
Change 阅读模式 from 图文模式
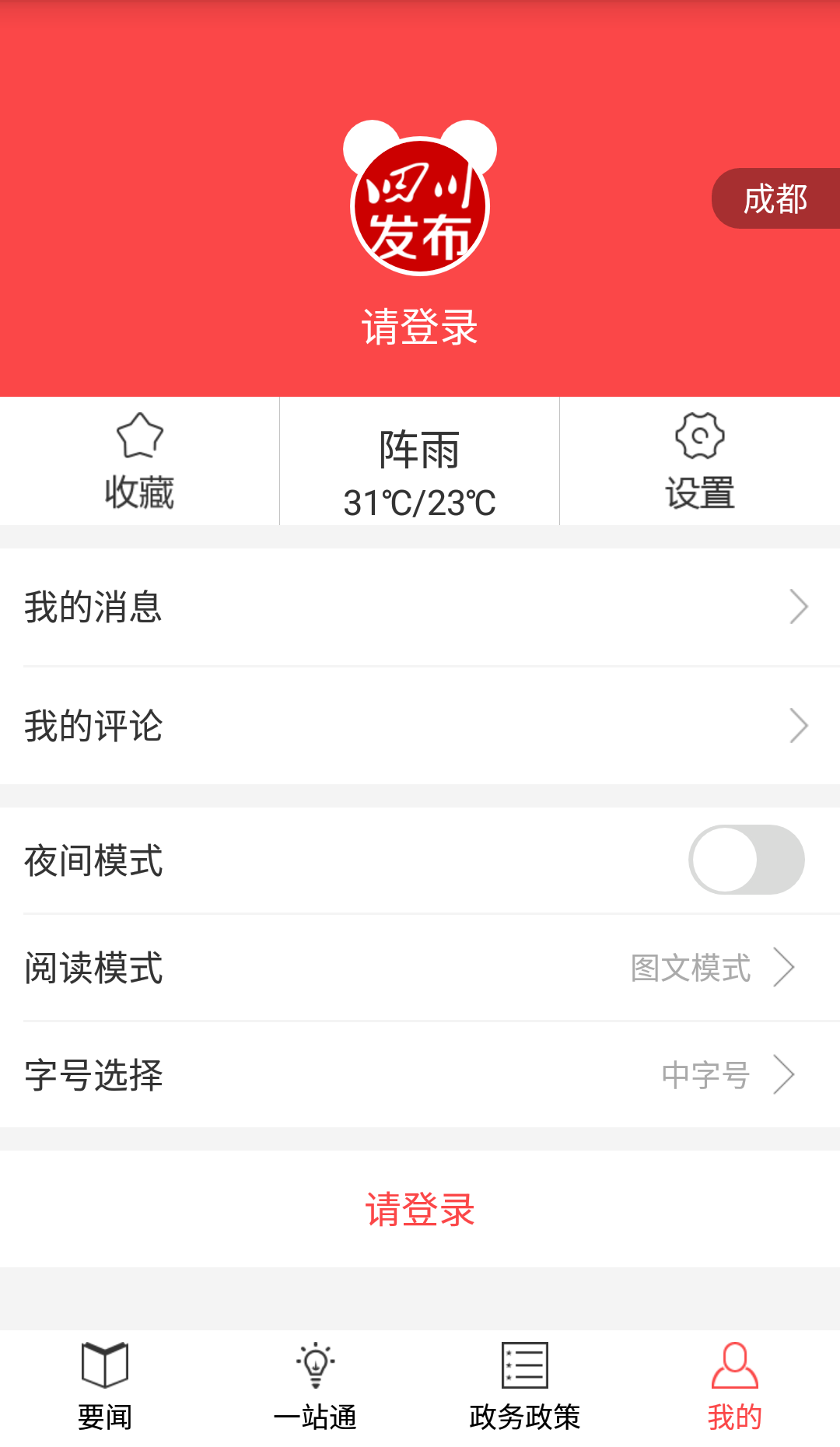coord(420,968)
